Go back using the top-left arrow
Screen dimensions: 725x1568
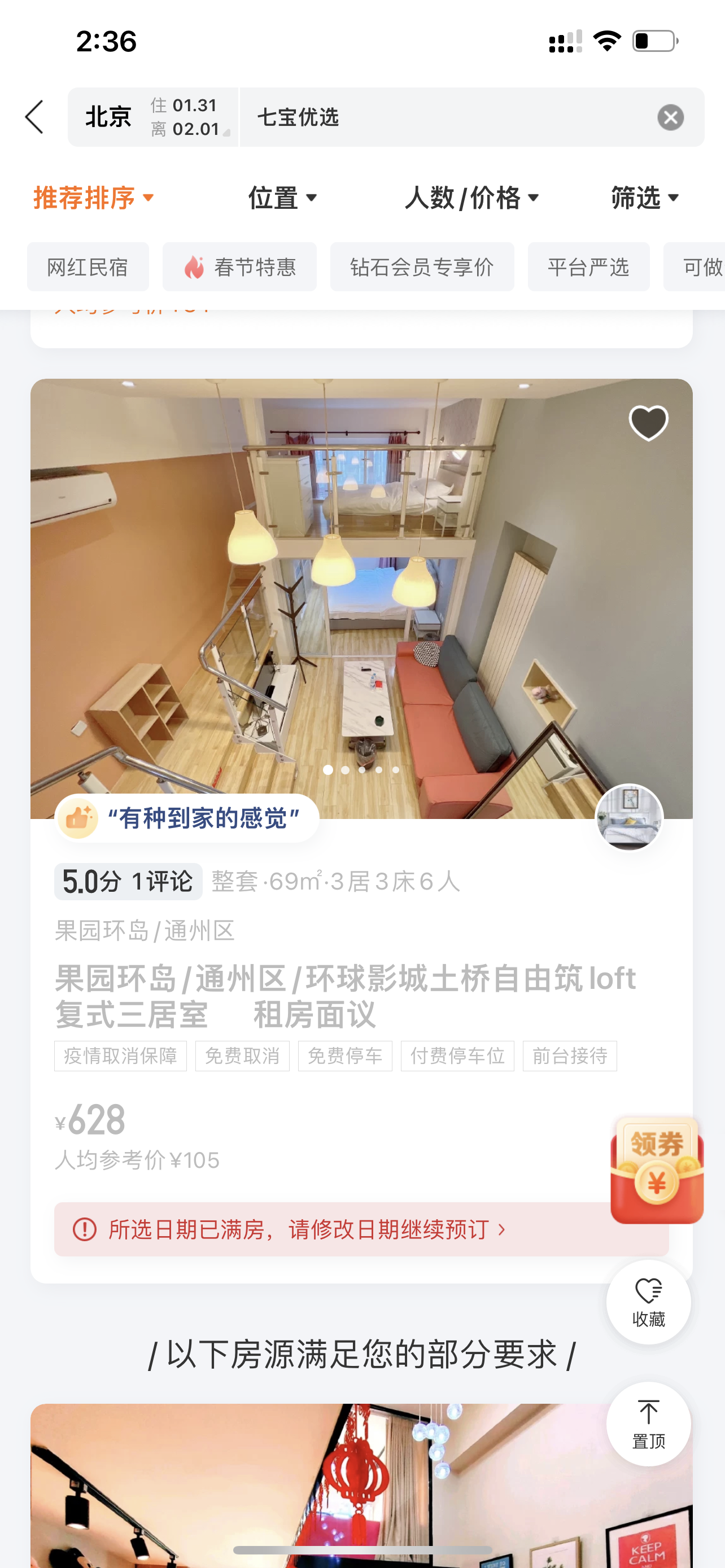click(34, 117)
